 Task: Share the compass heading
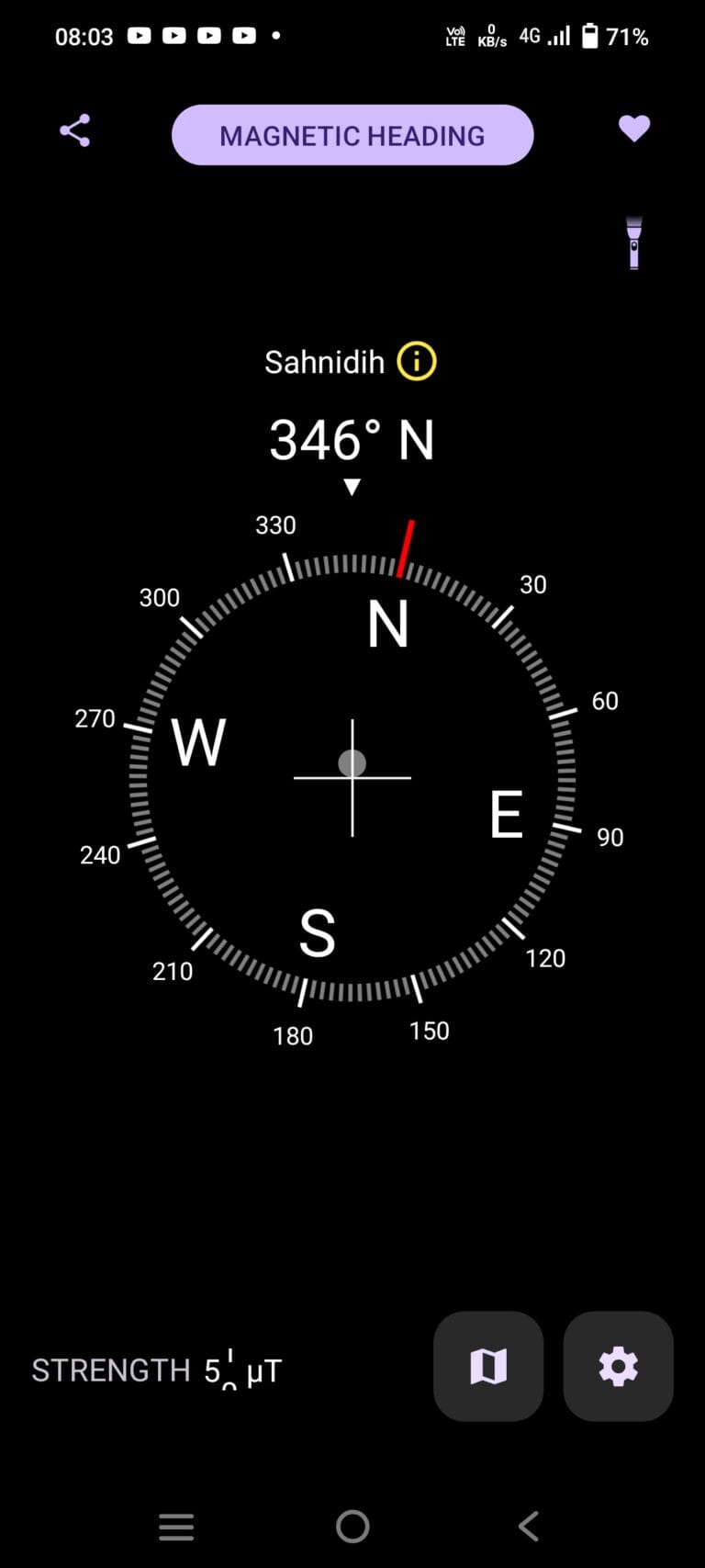click(75, 130)
